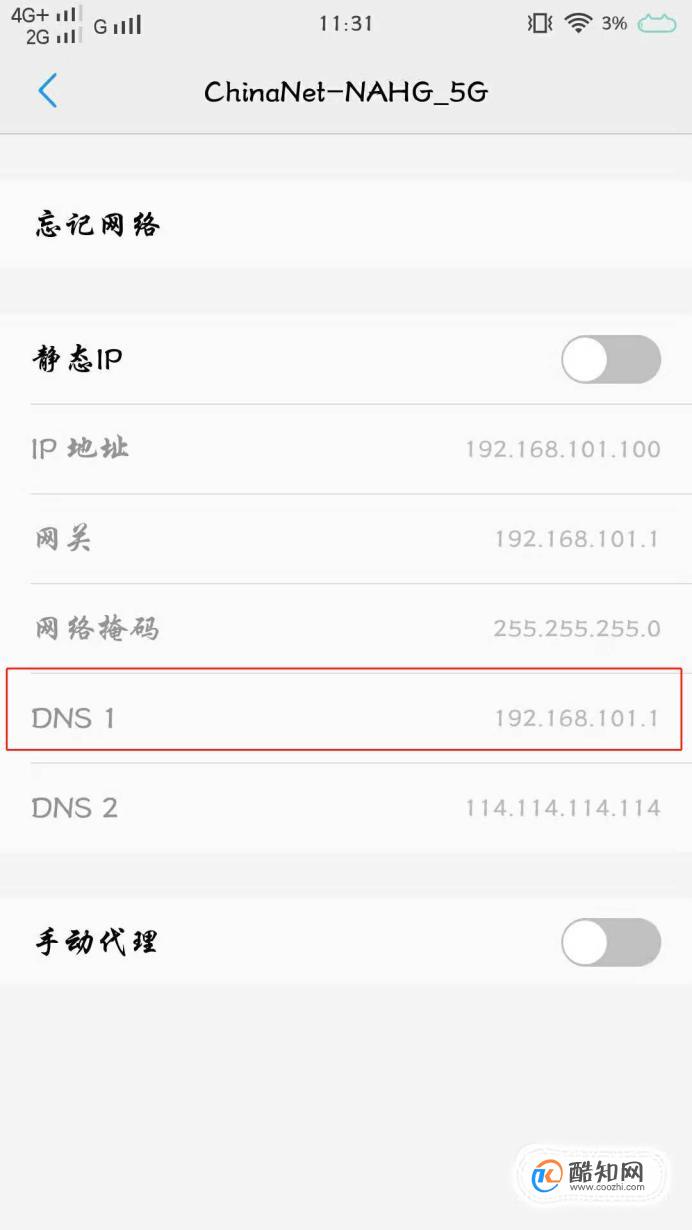The image size is (692, 1230).
Task: Enable the 静态IP switch
Action: point(611,359)
